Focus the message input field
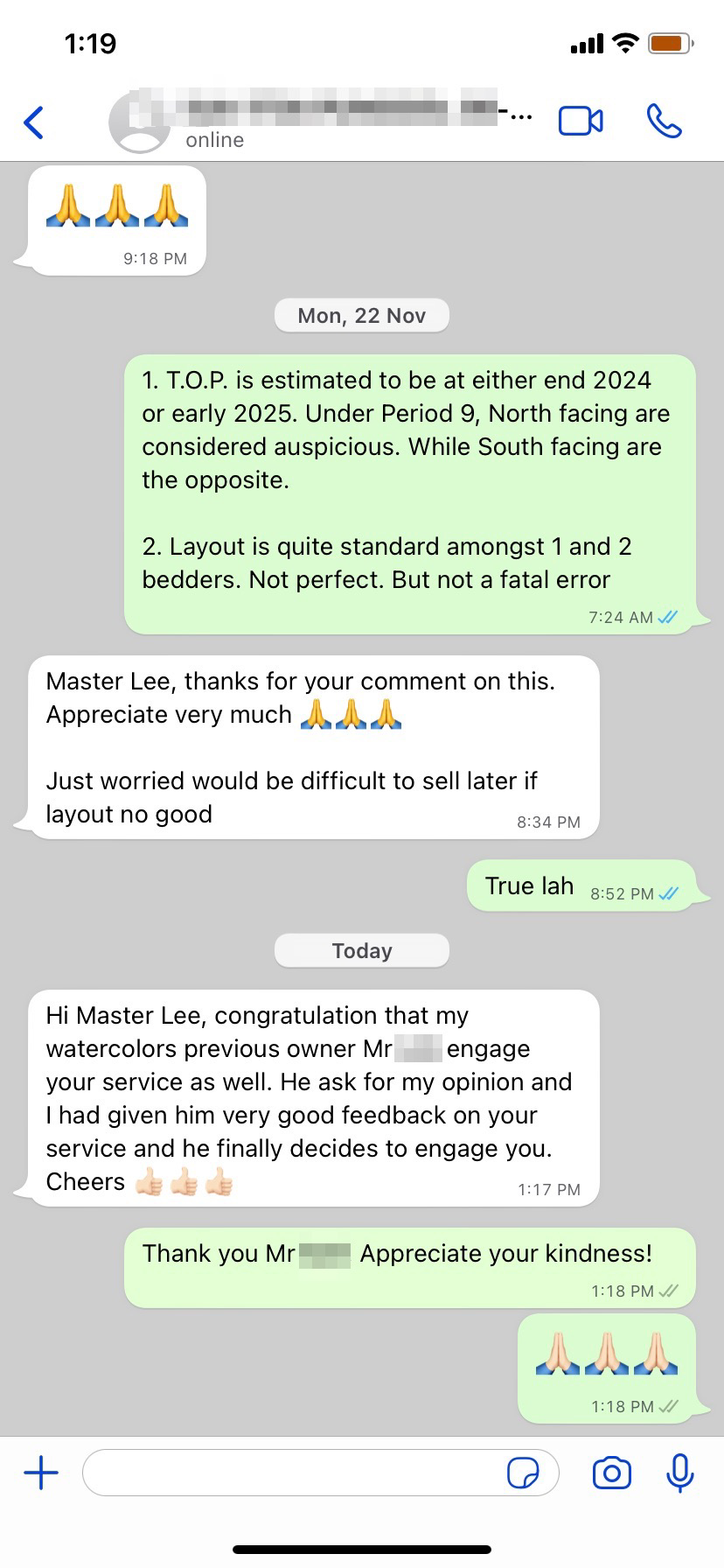 (x=289, y=1473)
